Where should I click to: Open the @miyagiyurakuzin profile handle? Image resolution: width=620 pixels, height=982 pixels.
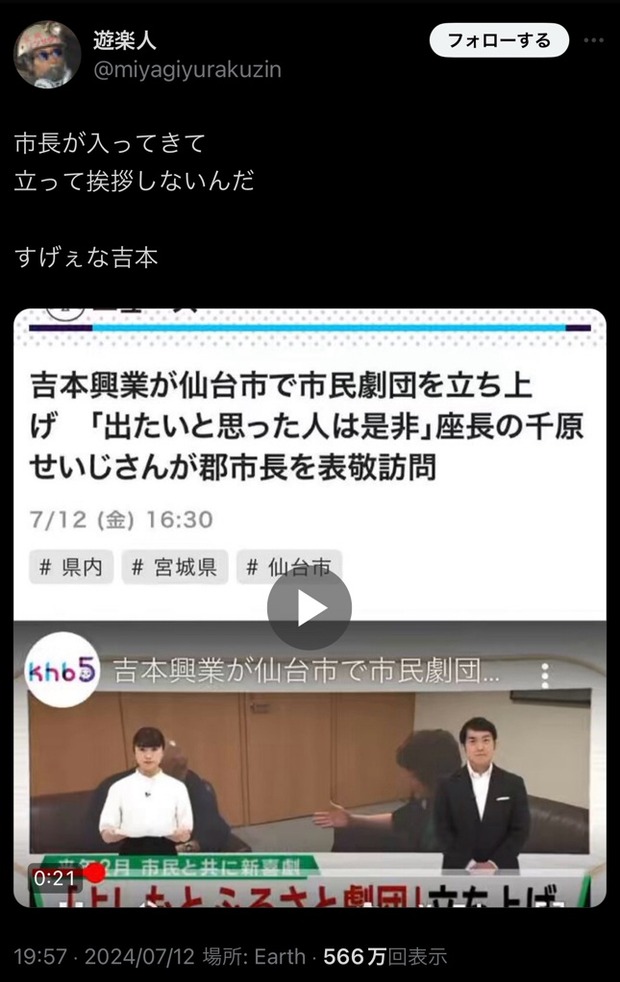(x=188, y=70)
